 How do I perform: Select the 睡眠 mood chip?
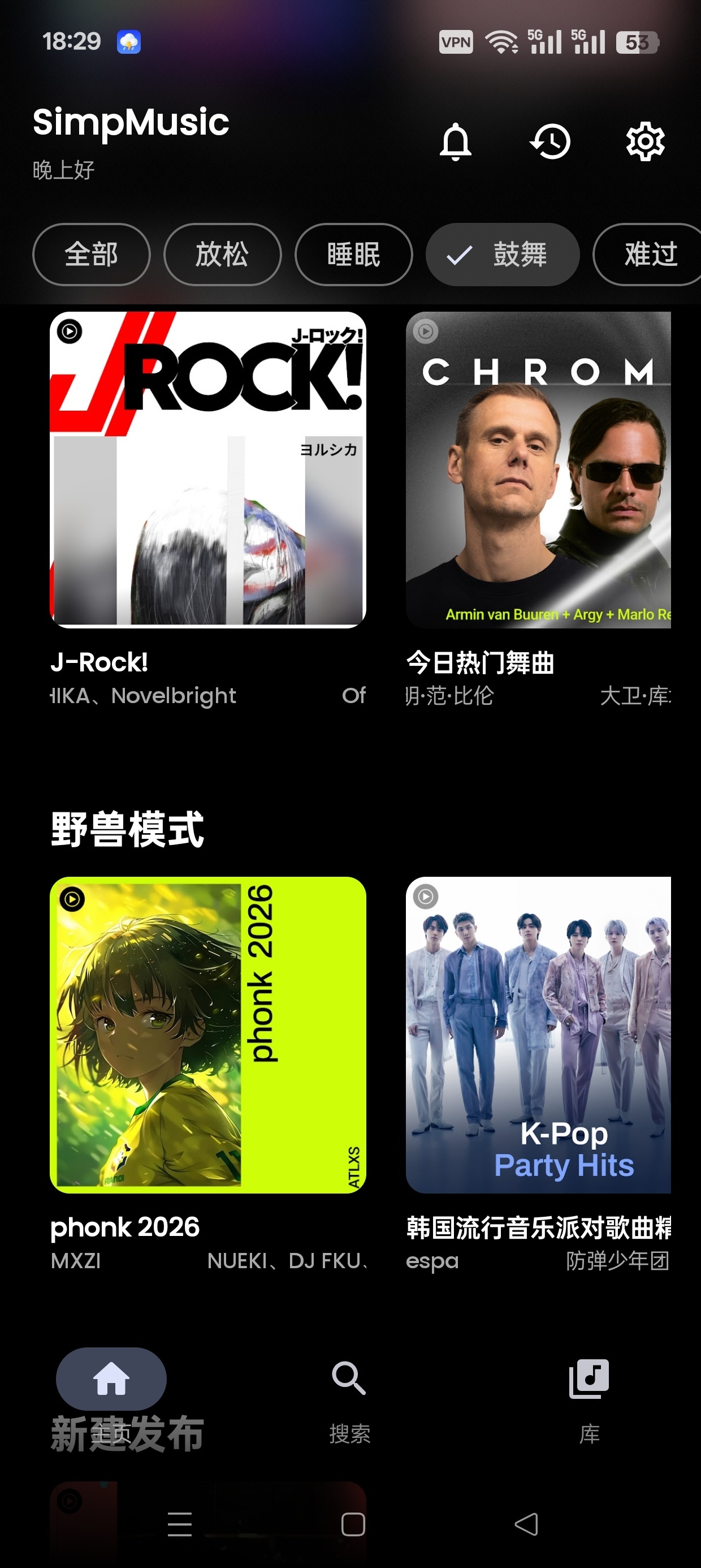click(353, 255)
